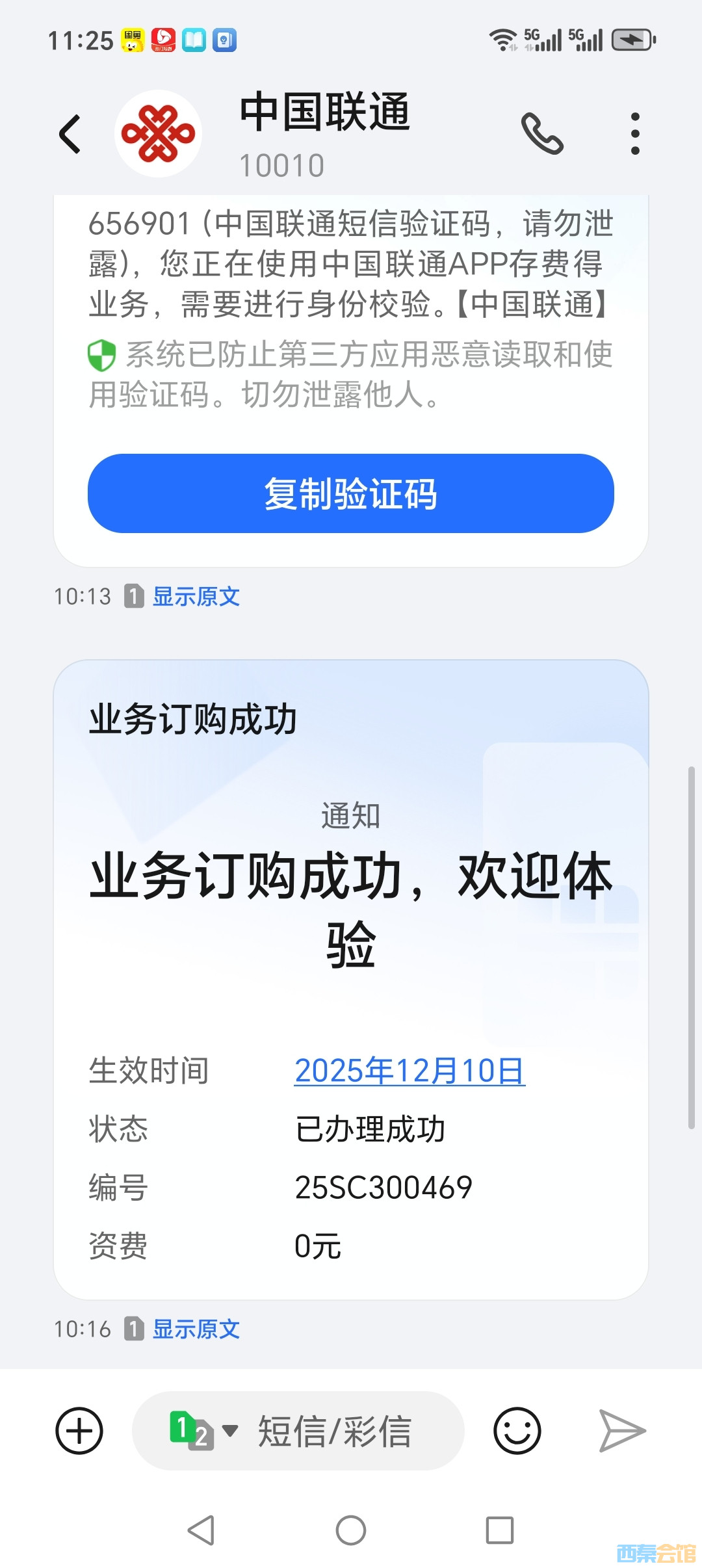Send the message with the arrow icon
Viewport: 702px width, 1568px height.
click(x=621, y=1431)
